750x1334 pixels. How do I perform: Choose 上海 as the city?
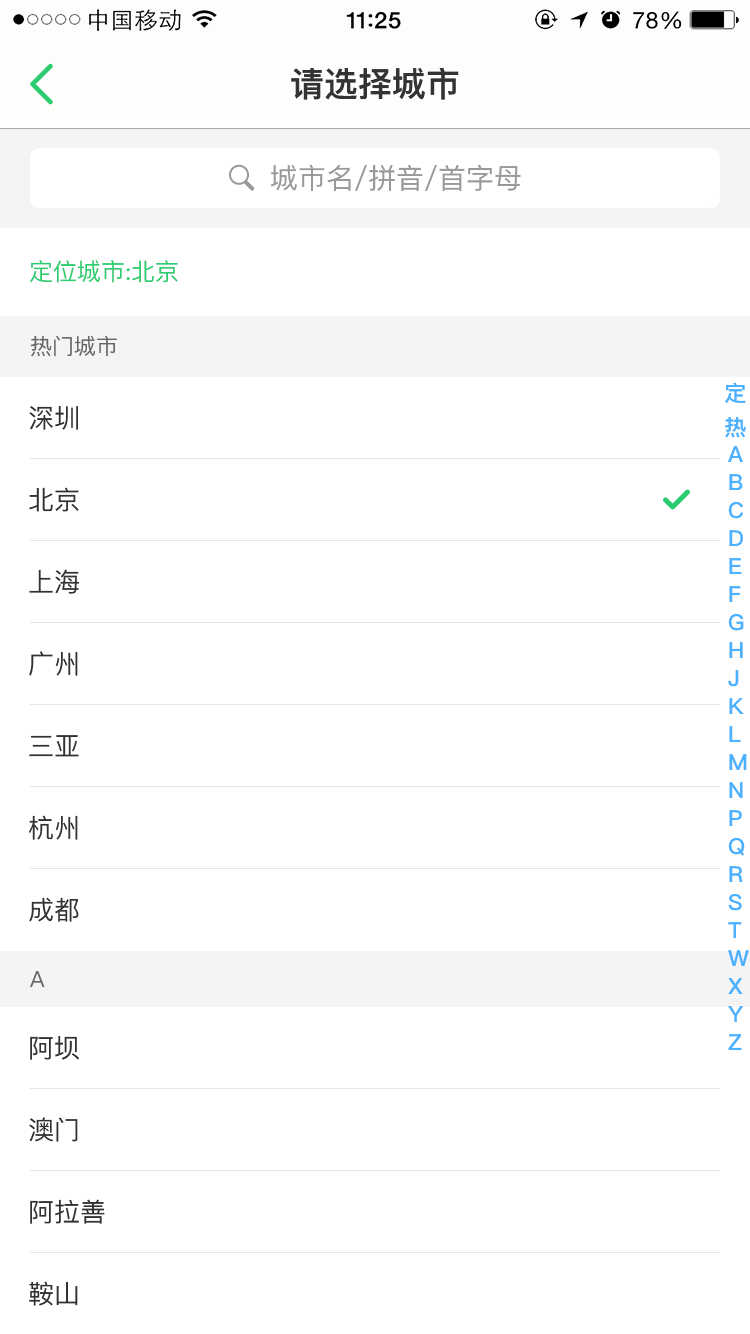[x=375, y=582]
